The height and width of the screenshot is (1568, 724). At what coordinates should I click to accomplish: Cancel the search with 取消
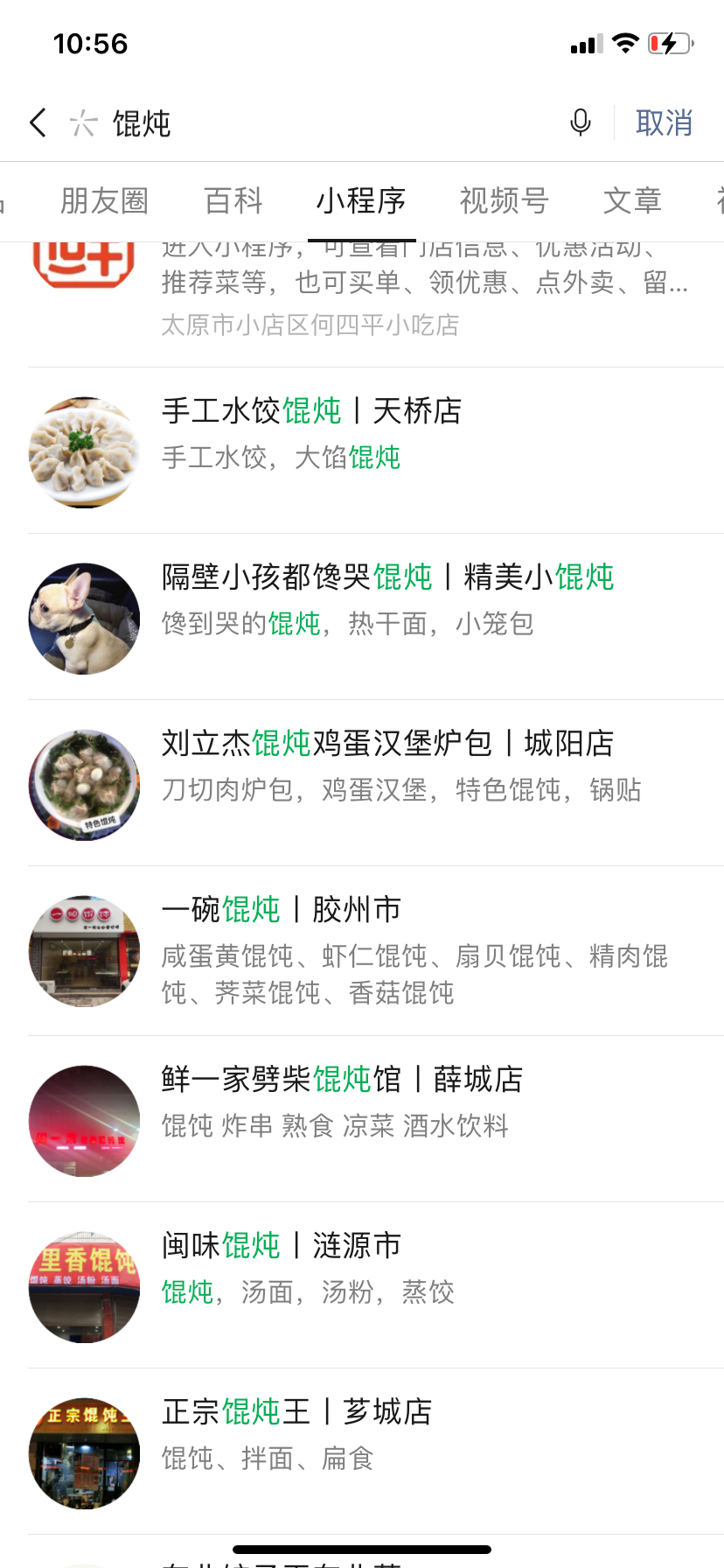664,123
